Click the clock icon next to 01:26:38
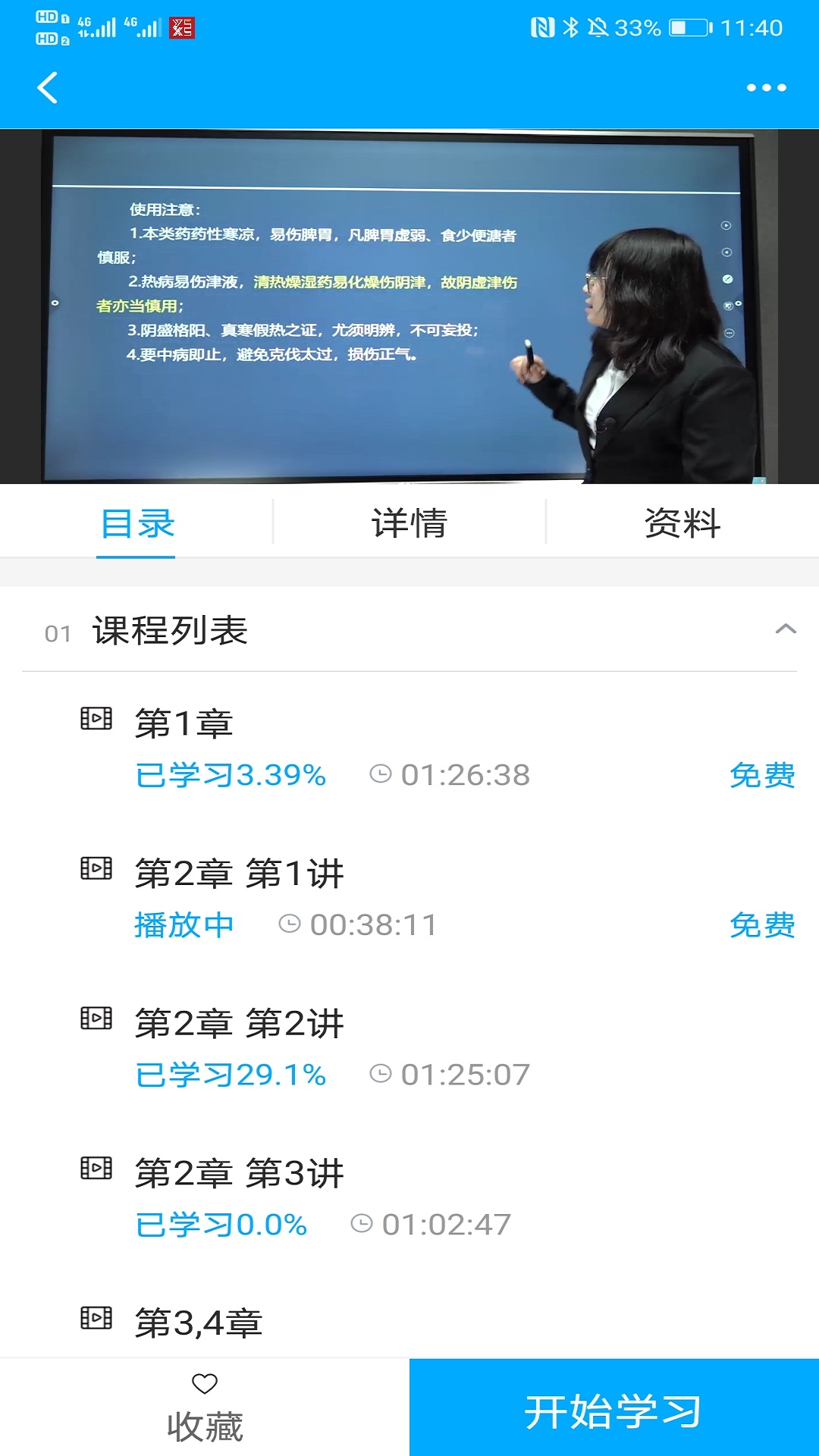The image size is (819, 1456). click(x=378, y=774)
